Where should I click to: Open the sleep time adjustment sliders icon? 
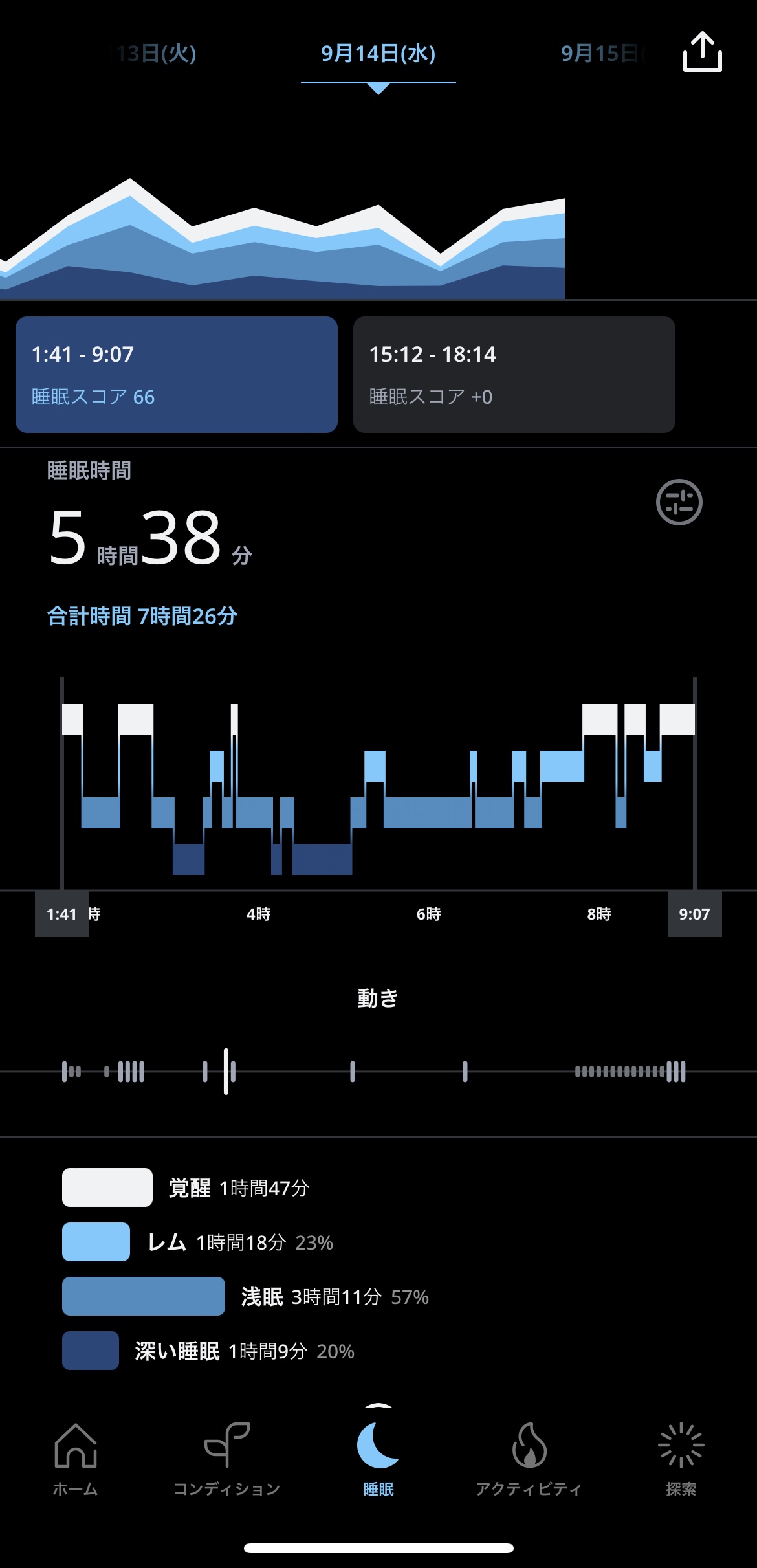pyautogui.click(x=679, y=502)
